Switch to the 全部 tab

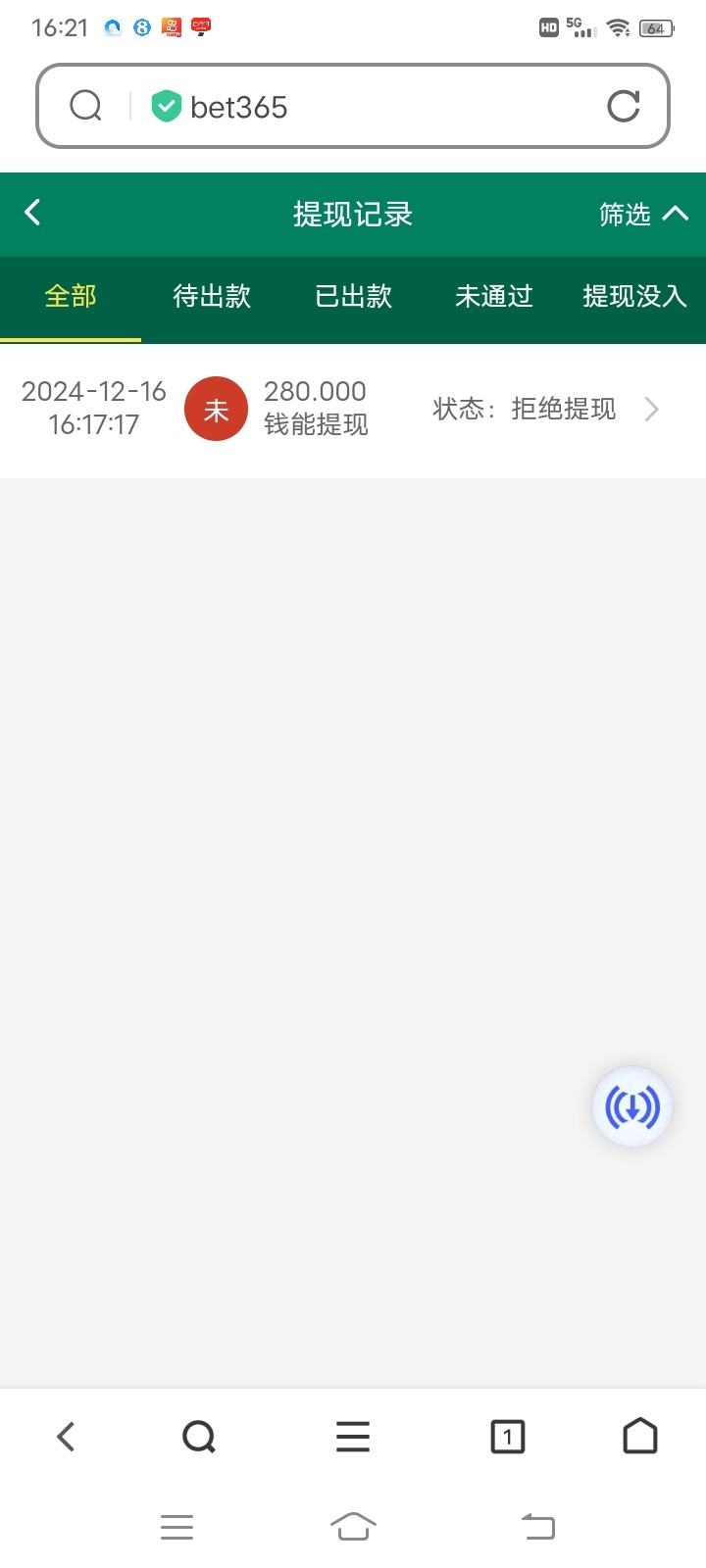[71, 296]
